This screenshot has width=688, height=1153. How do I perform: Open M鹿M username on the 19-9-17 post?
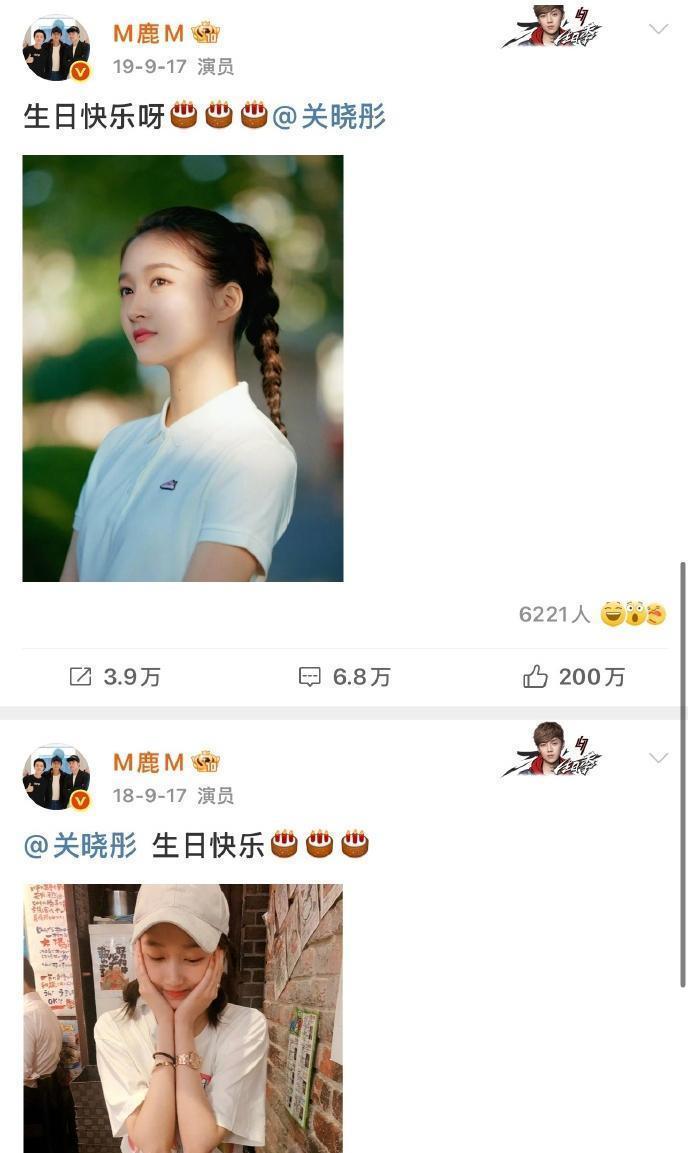(148, 33)
